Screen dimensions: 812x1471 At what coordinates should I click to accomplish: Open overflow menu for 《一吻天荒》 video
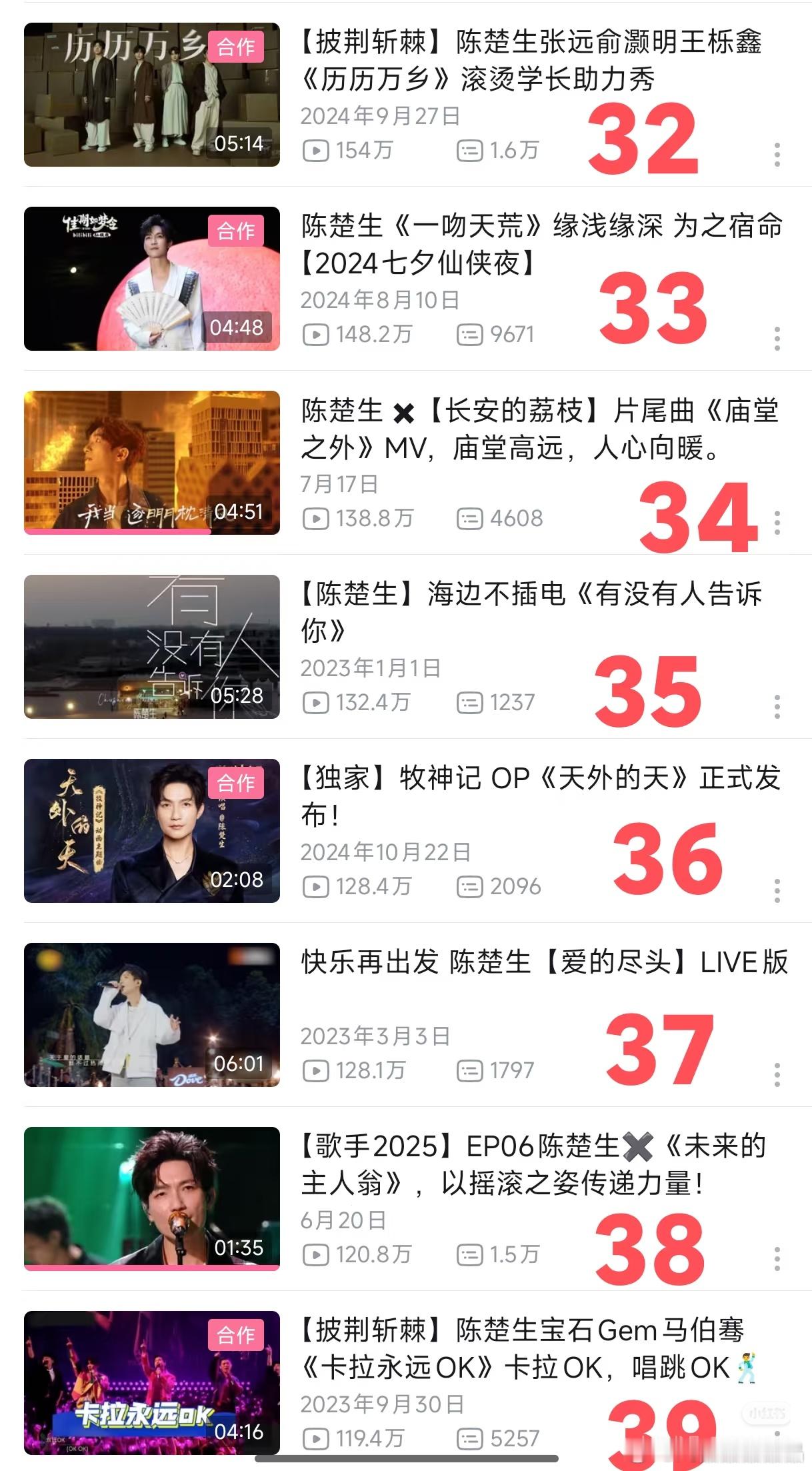[777, 338]
